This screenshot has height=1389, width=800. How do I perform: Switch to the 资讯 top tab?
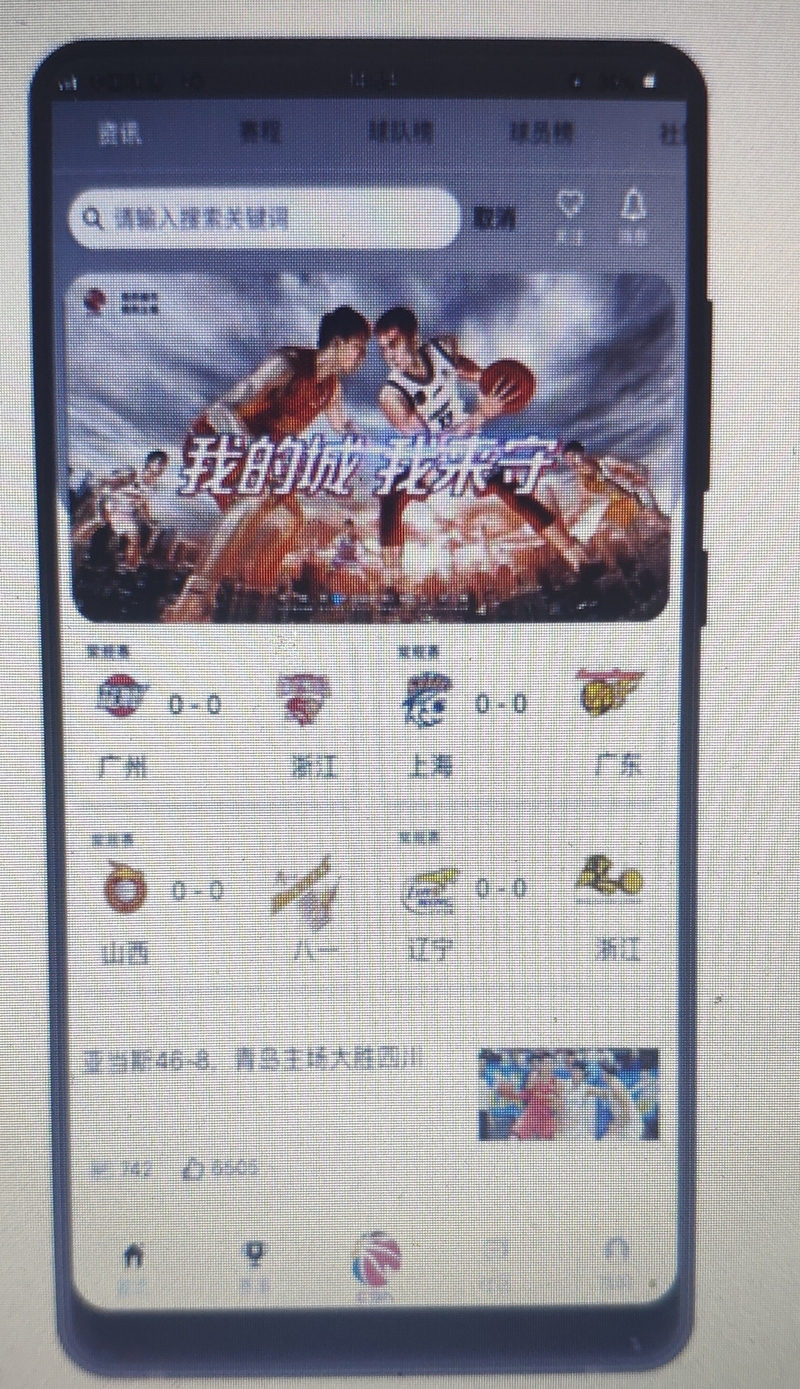pos(120,133)
